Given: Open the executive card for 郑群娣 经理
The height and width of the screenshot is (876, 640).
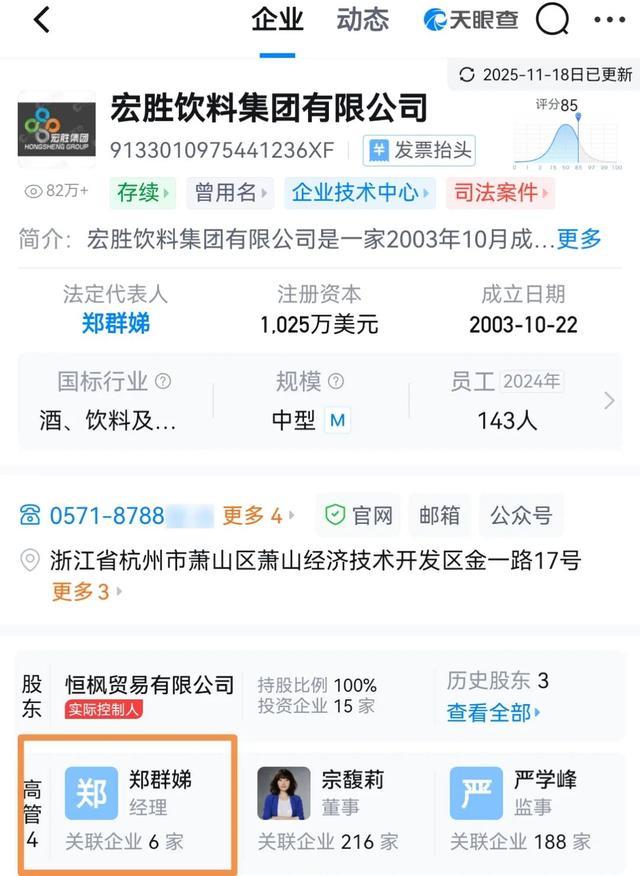Looking at the screenshot, I should pyautogui.click(x=127, y=803).
